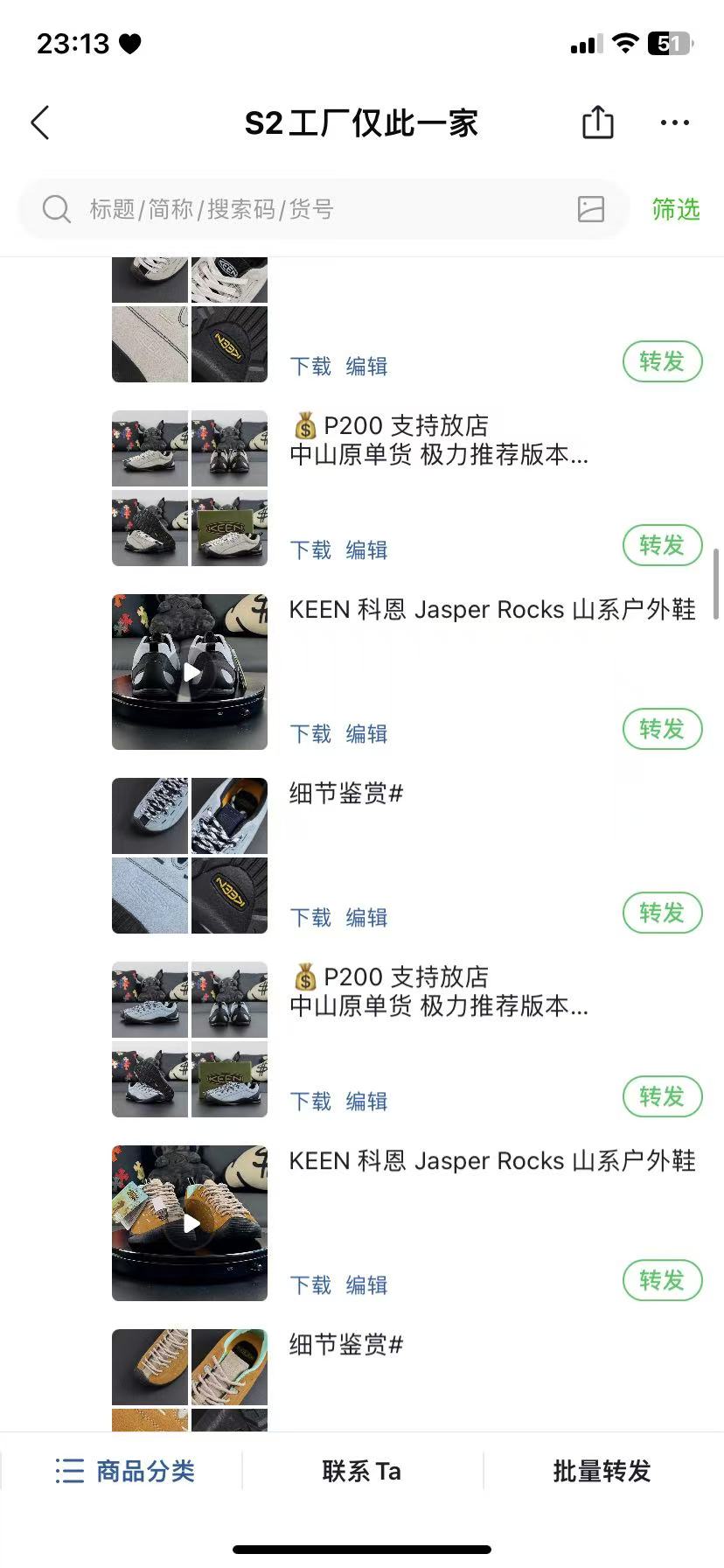Play the orange KEEN Jasper Rocks video
The width and height of the screenshot is (724, 1568).
[190, 1223]
